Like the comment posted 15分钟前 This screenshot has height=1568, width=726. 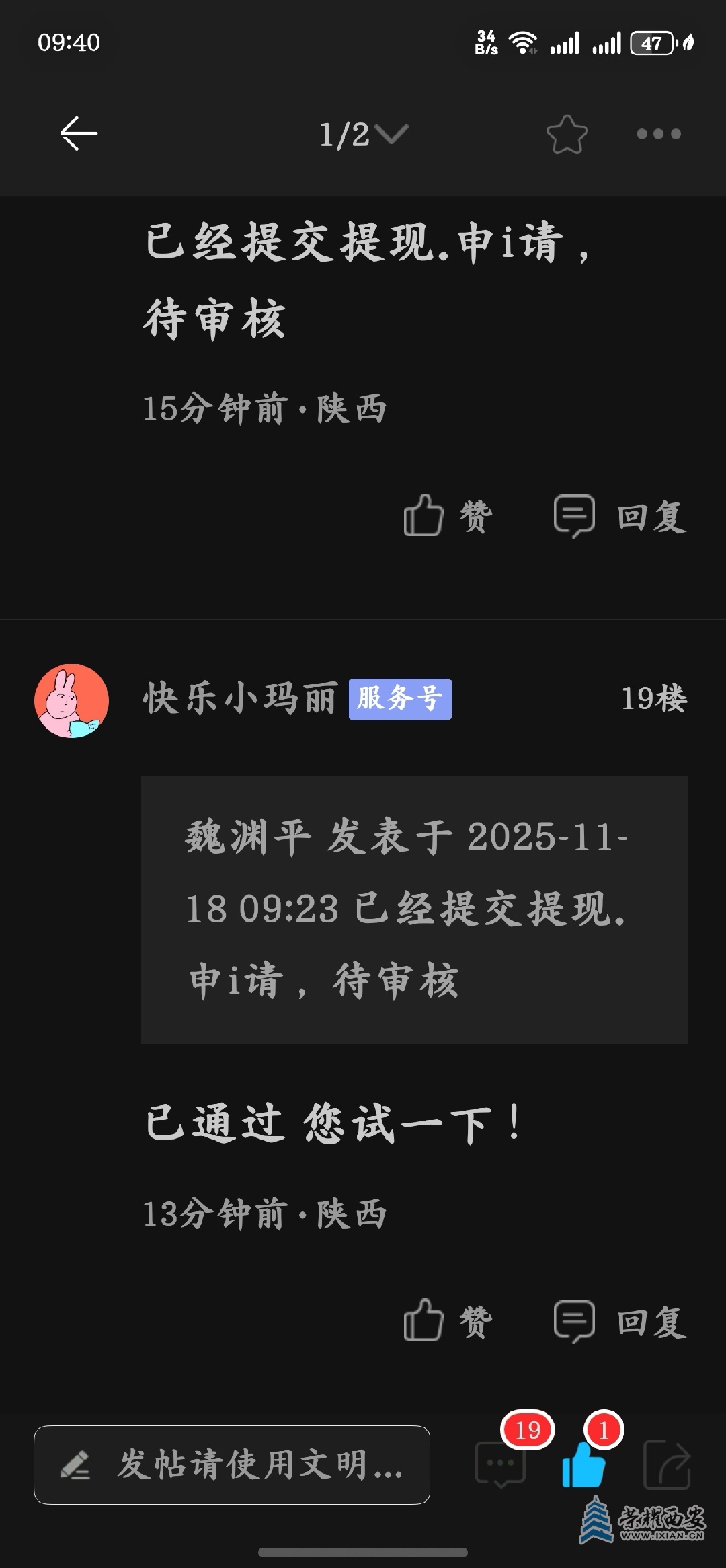tap(448, 516)
